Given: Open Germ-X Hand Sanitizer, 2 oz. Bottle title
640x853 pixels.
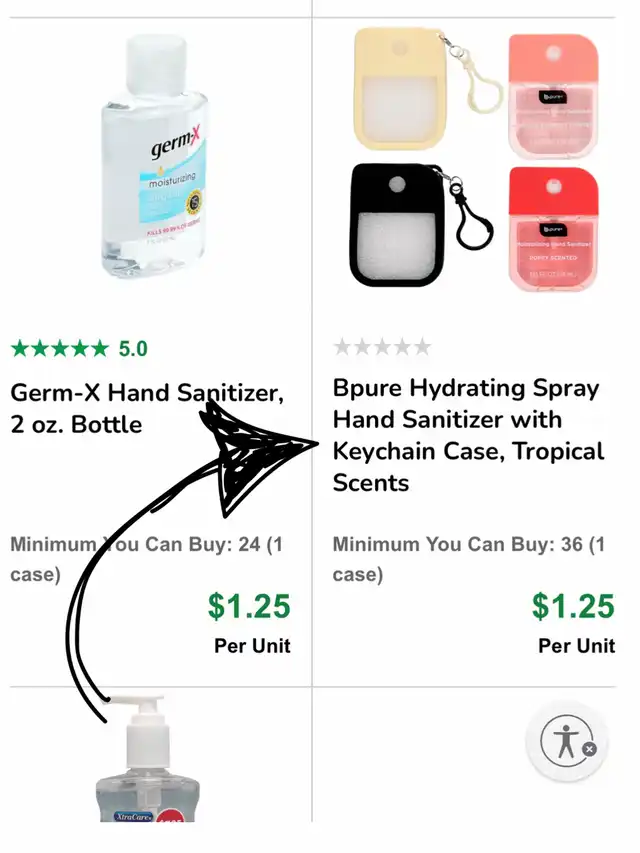Looking at the screenshot, I should 147,408.
